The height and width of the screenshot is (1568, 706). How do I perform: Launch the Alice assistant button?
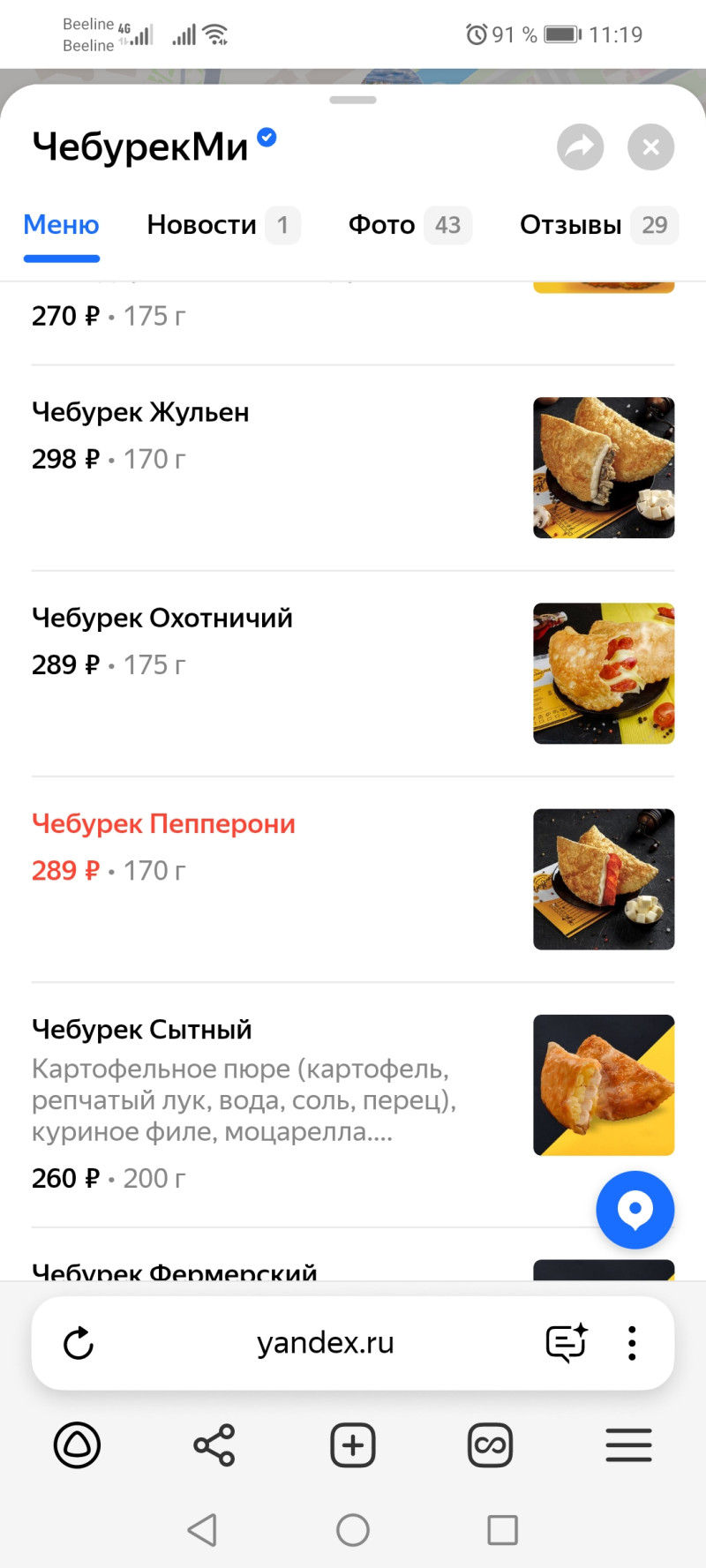pos(78,1445)
